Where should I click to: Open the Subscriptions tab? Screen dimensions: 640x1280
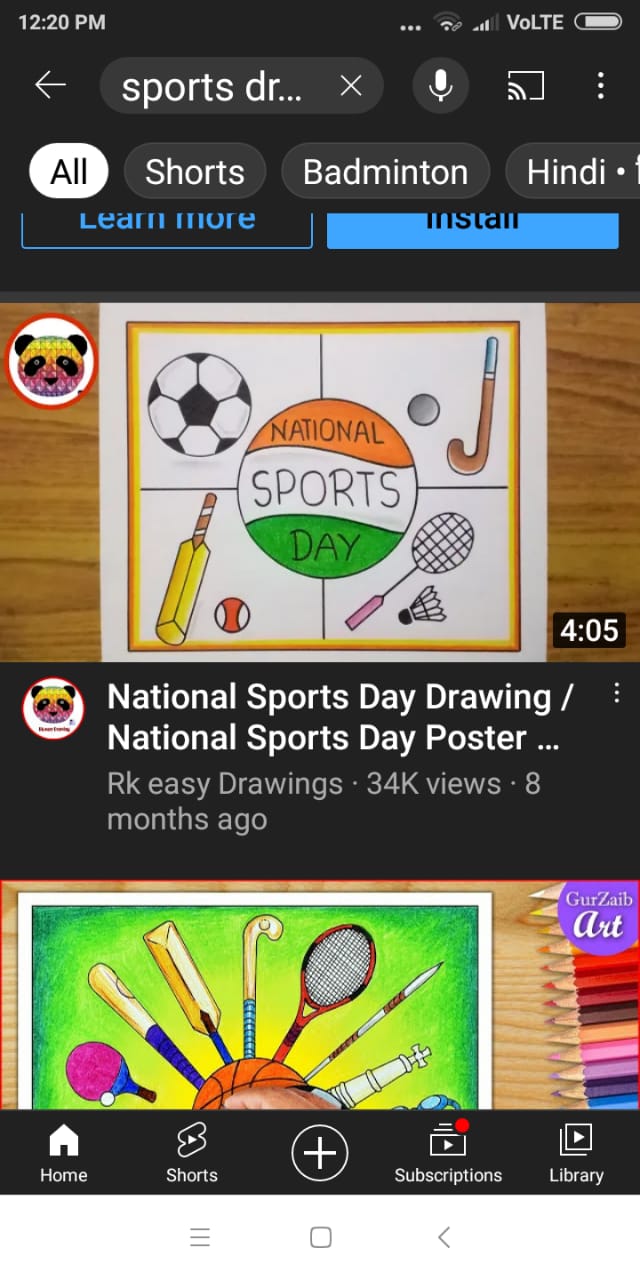448,1153
